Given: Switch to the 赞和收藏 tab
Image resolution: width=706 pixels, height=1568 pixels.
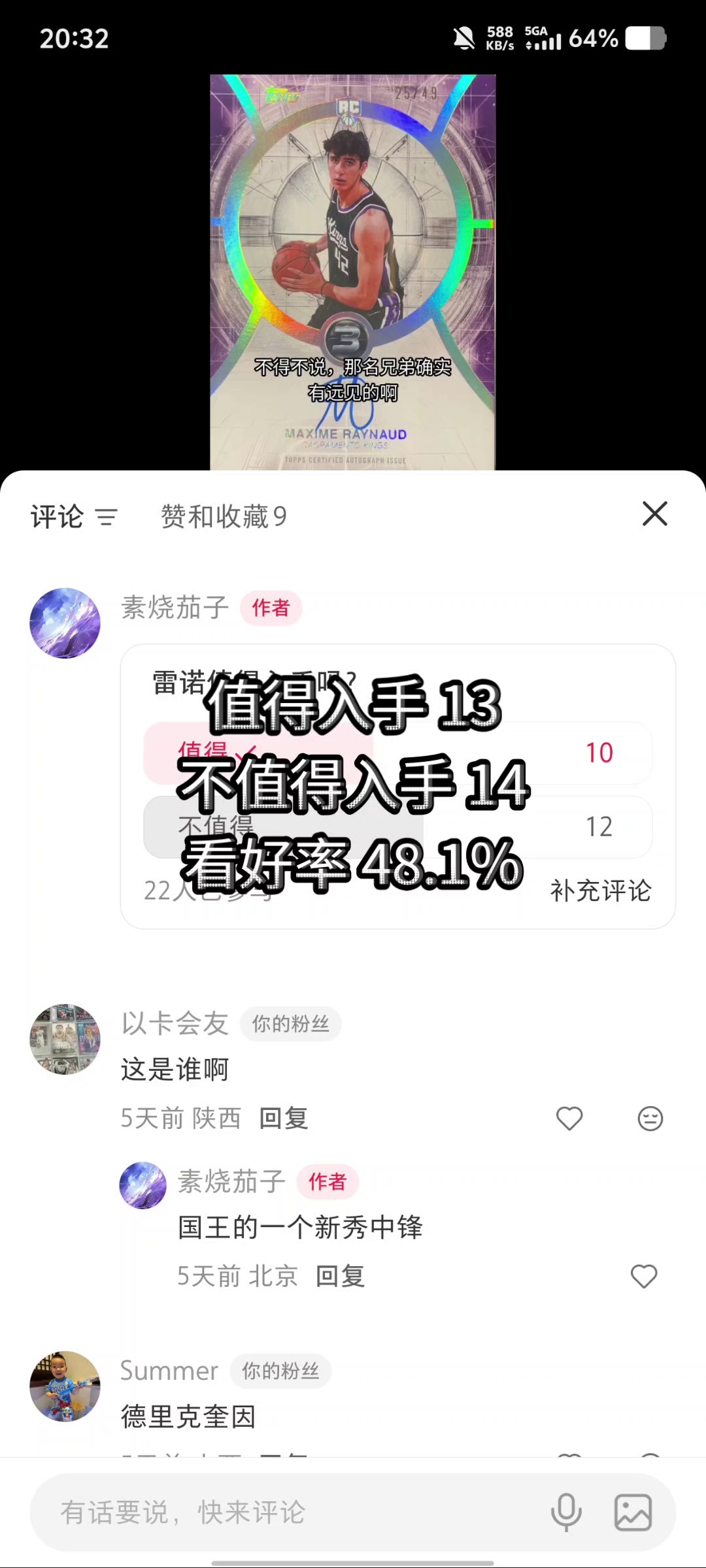Looking at the screenshot, I should tap(224, 517).
